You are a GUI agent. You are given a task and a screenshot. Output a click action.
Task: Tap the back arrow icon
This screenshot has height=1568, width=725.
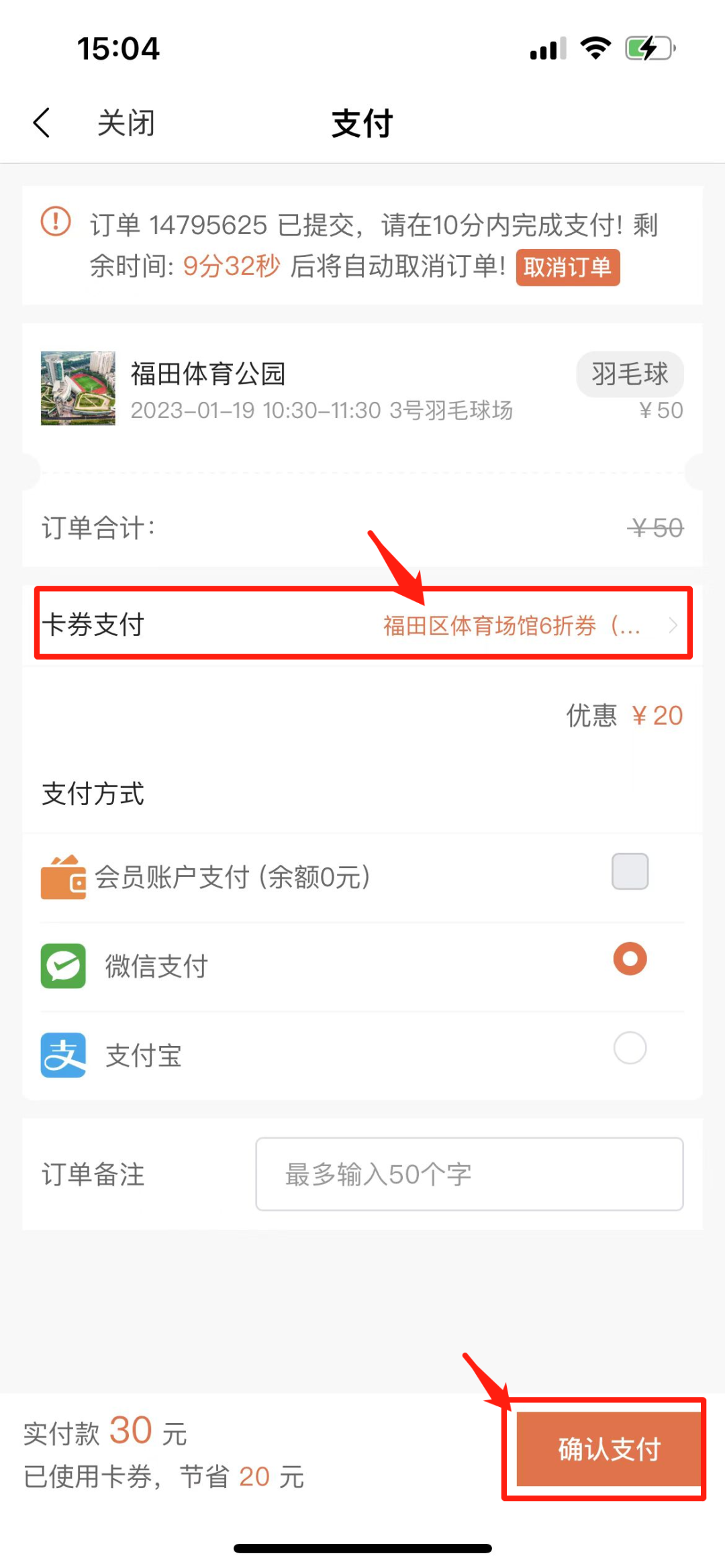[42, 123]
